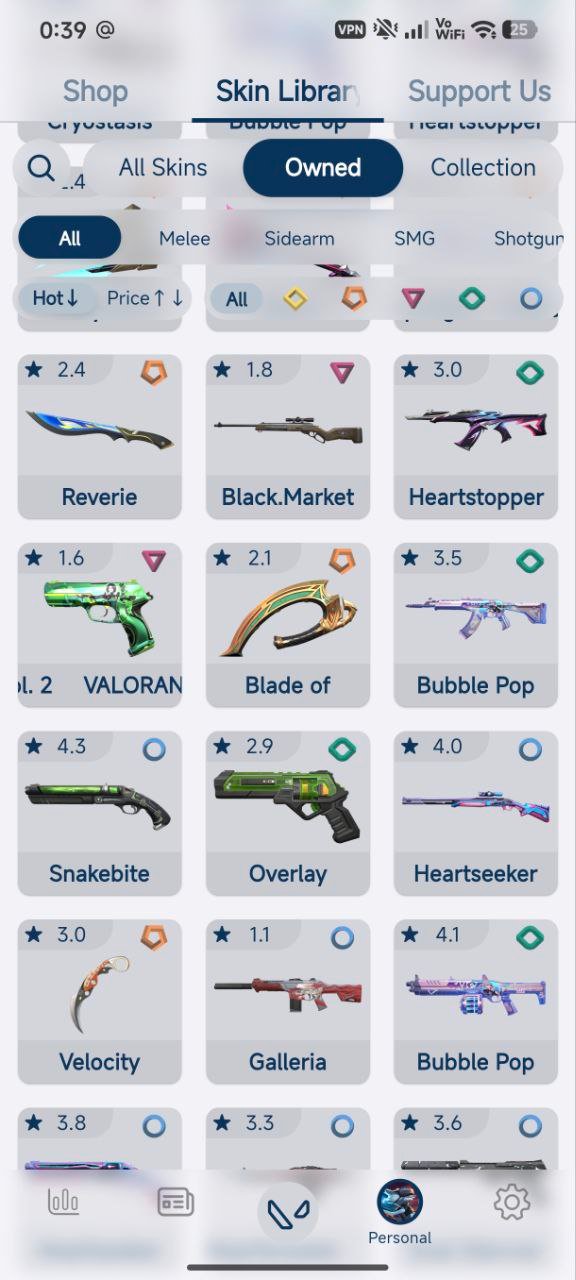
Task: Open the Snakebite skin card
Action: click(100, 813)
